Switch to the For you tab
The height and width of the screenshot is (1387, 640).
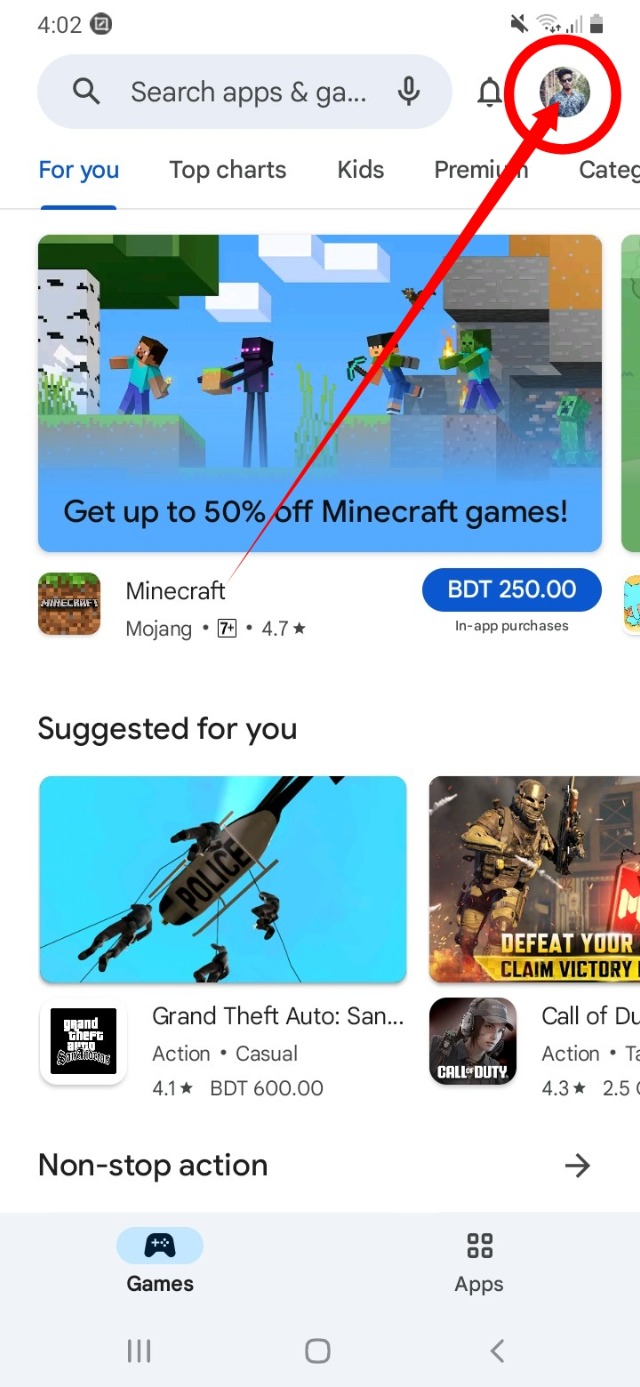pyautogui.click(x=79, y=170)
